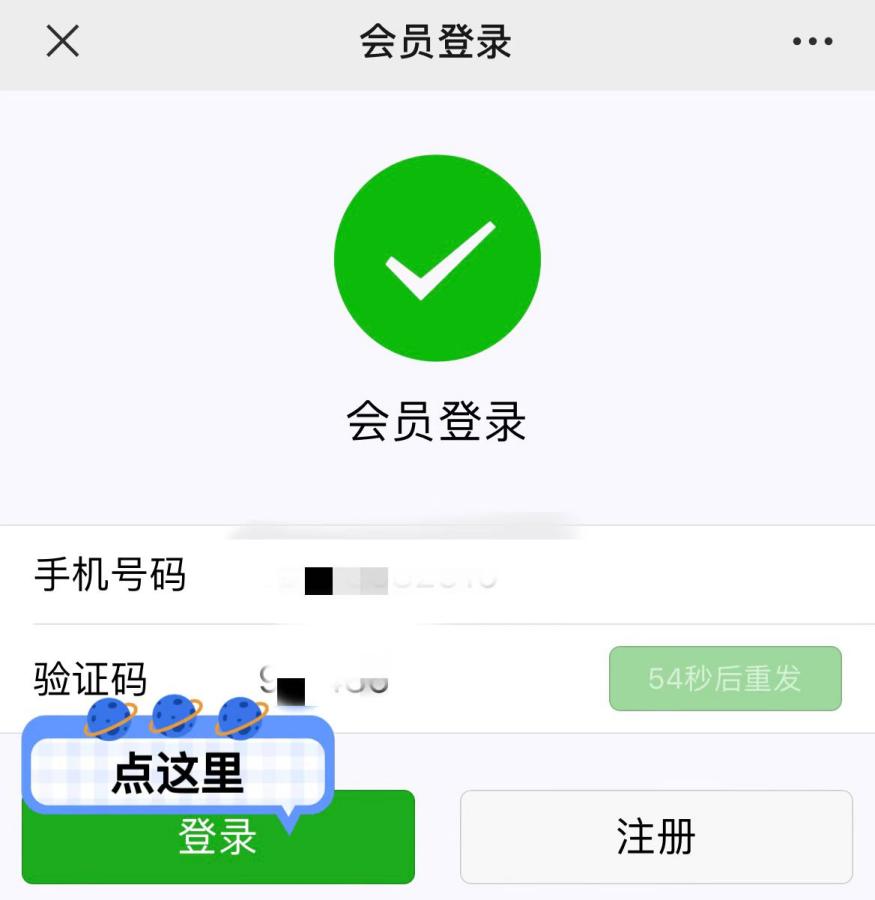Open the three-dot overflow menu
Viewport: 875px width, 900px height.
tap(812, 42)
